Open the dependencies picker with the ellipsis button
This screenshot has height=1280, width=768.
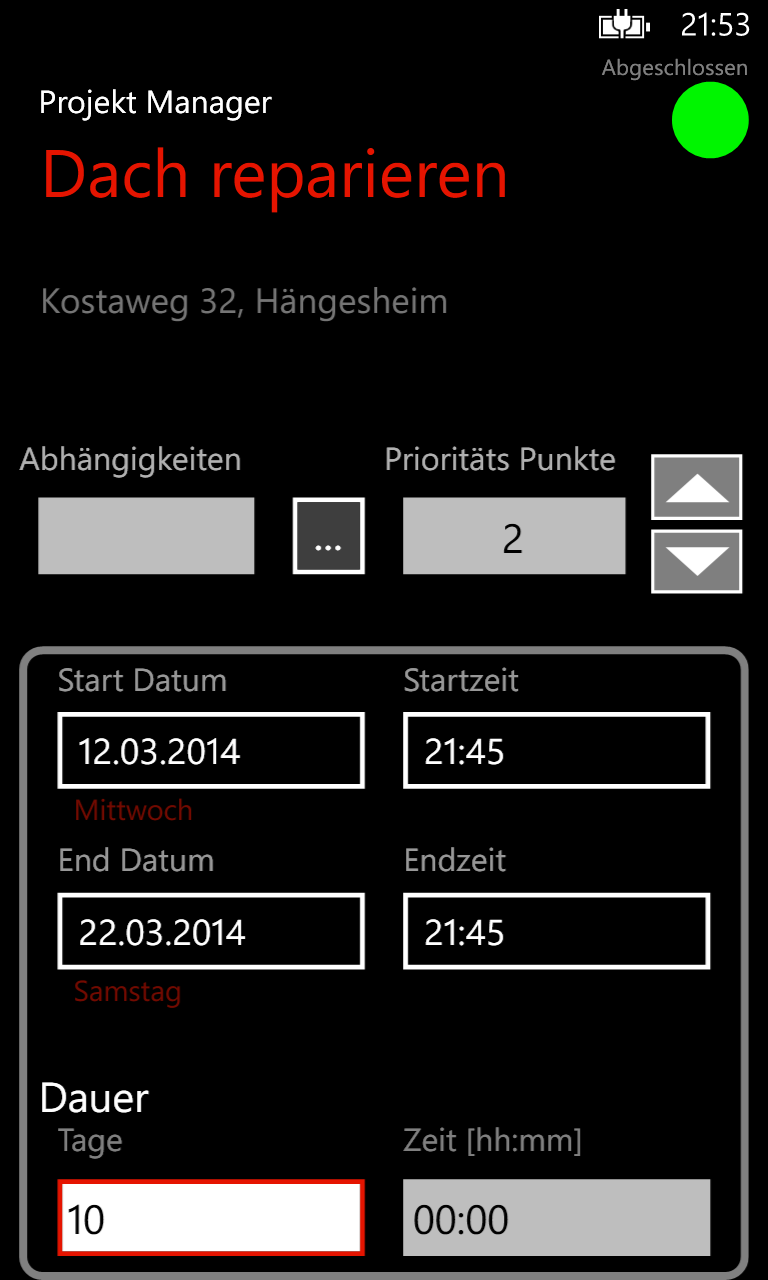[329, 536]
